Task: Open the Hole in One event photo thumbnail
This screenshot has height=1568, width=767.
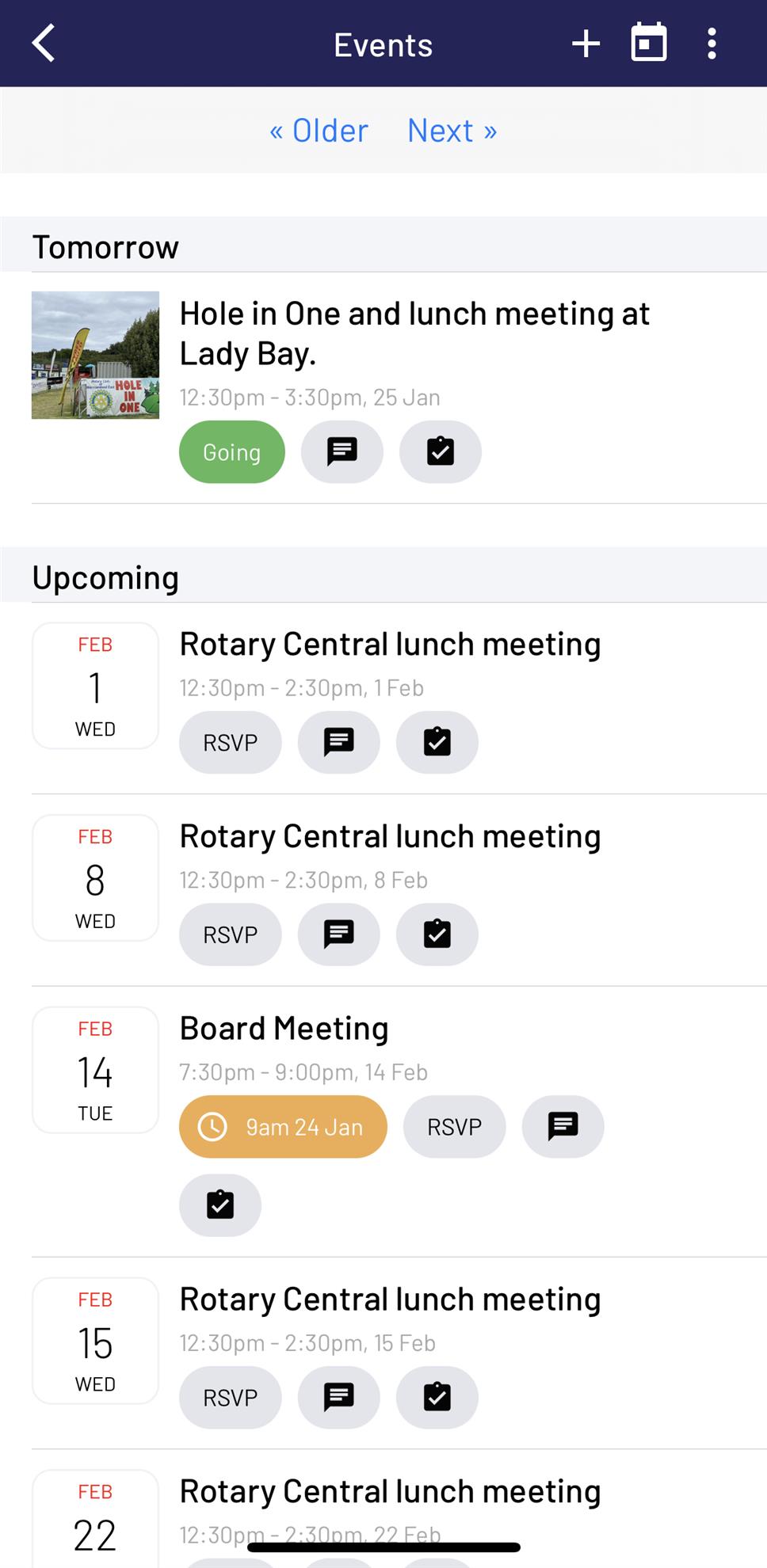Action: pos(95,355)
